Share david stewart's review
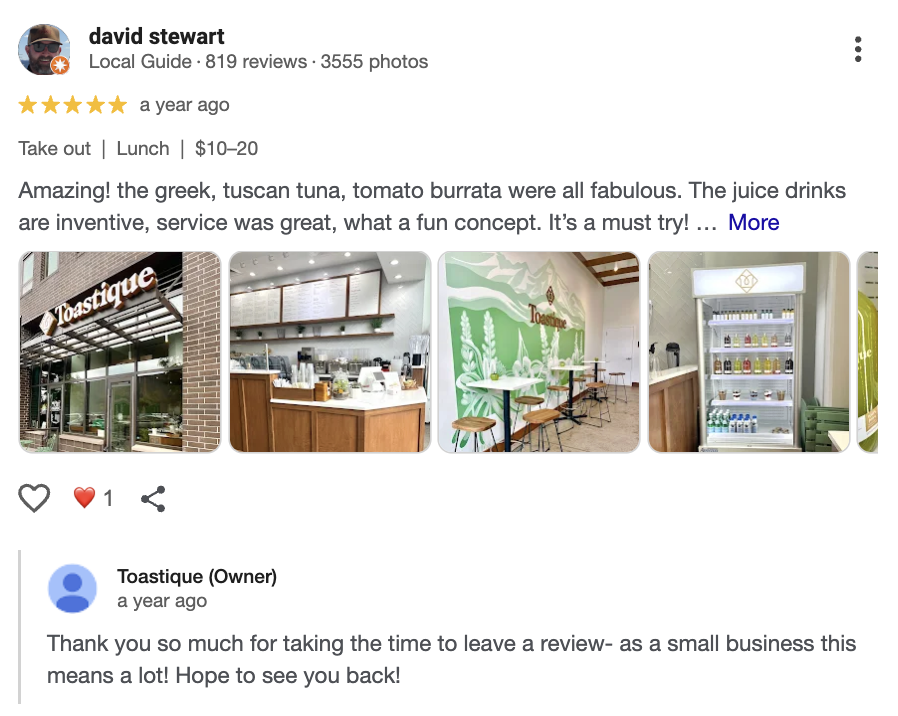Screen dimensions: 898x716 coord(153,498)
